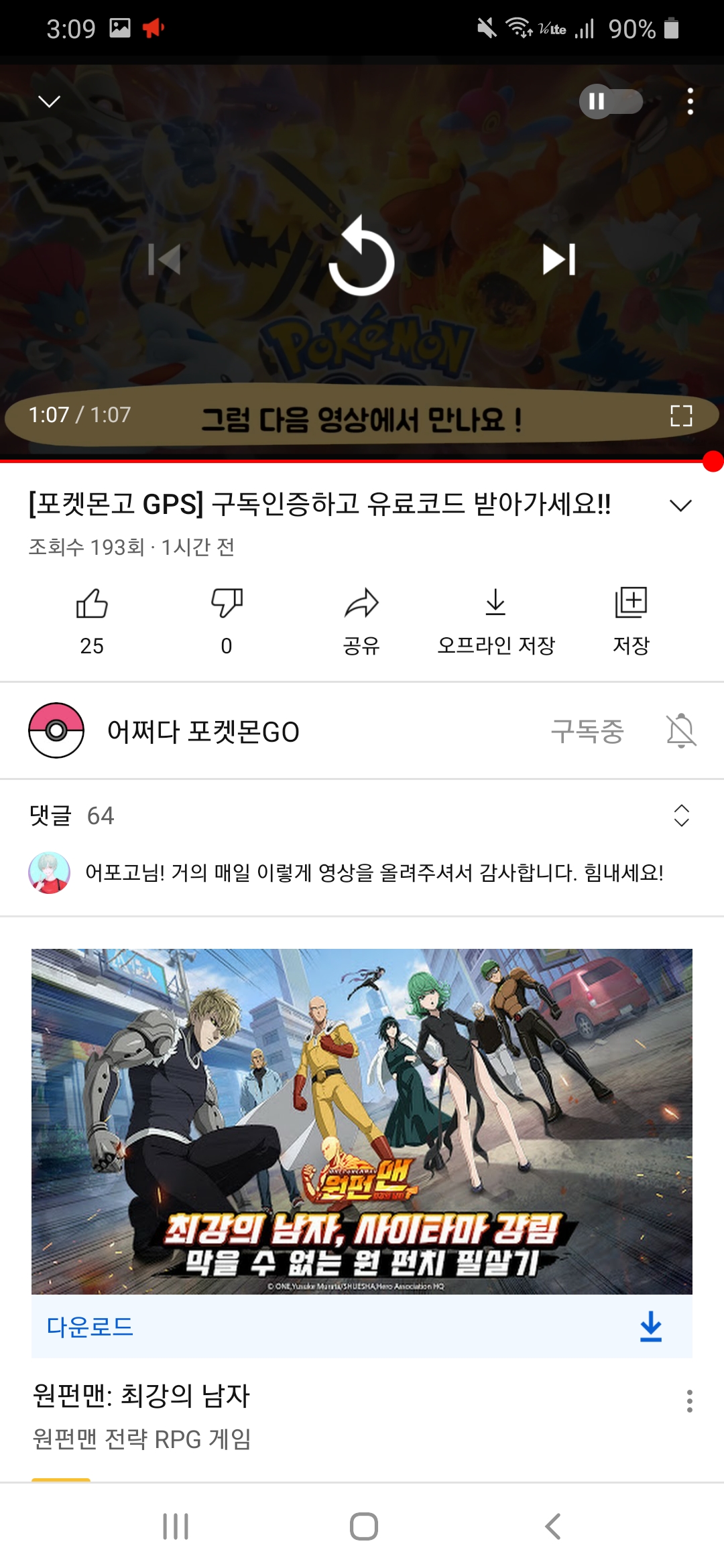Screen dimensions: 724x1568
Task: Toggle the autoplay switch
Action: tap(610, 102)
